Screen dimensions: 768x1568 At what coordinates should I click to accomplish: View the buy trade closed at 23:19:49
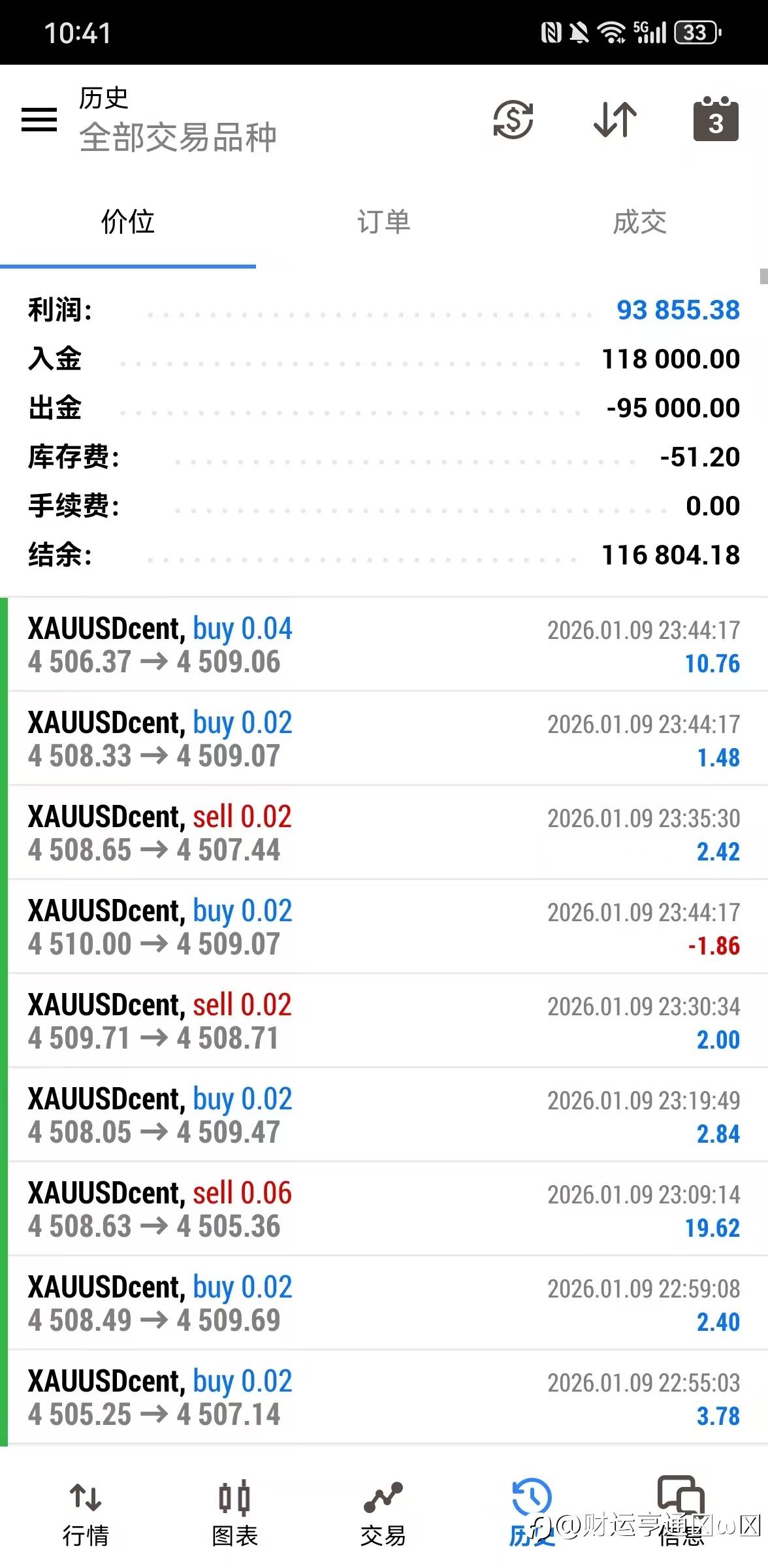(384, 1115)
